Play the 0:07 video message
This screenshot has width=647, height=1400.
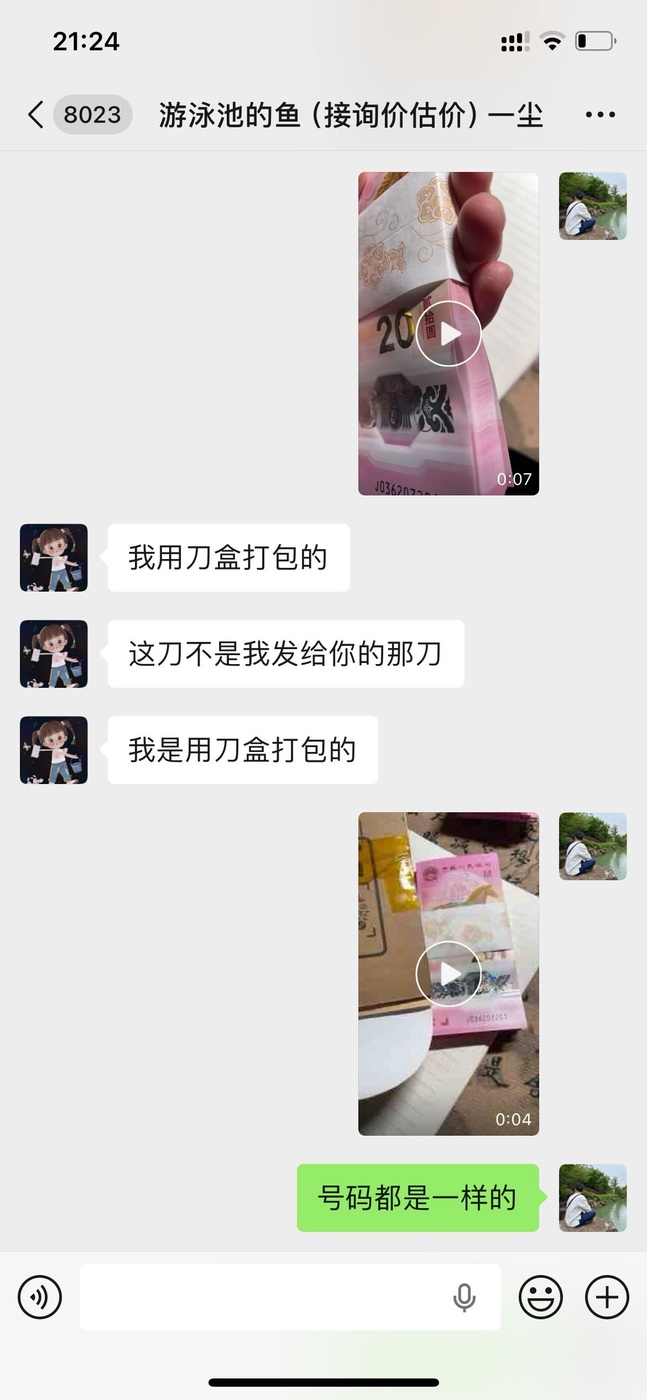pos(448,334)
